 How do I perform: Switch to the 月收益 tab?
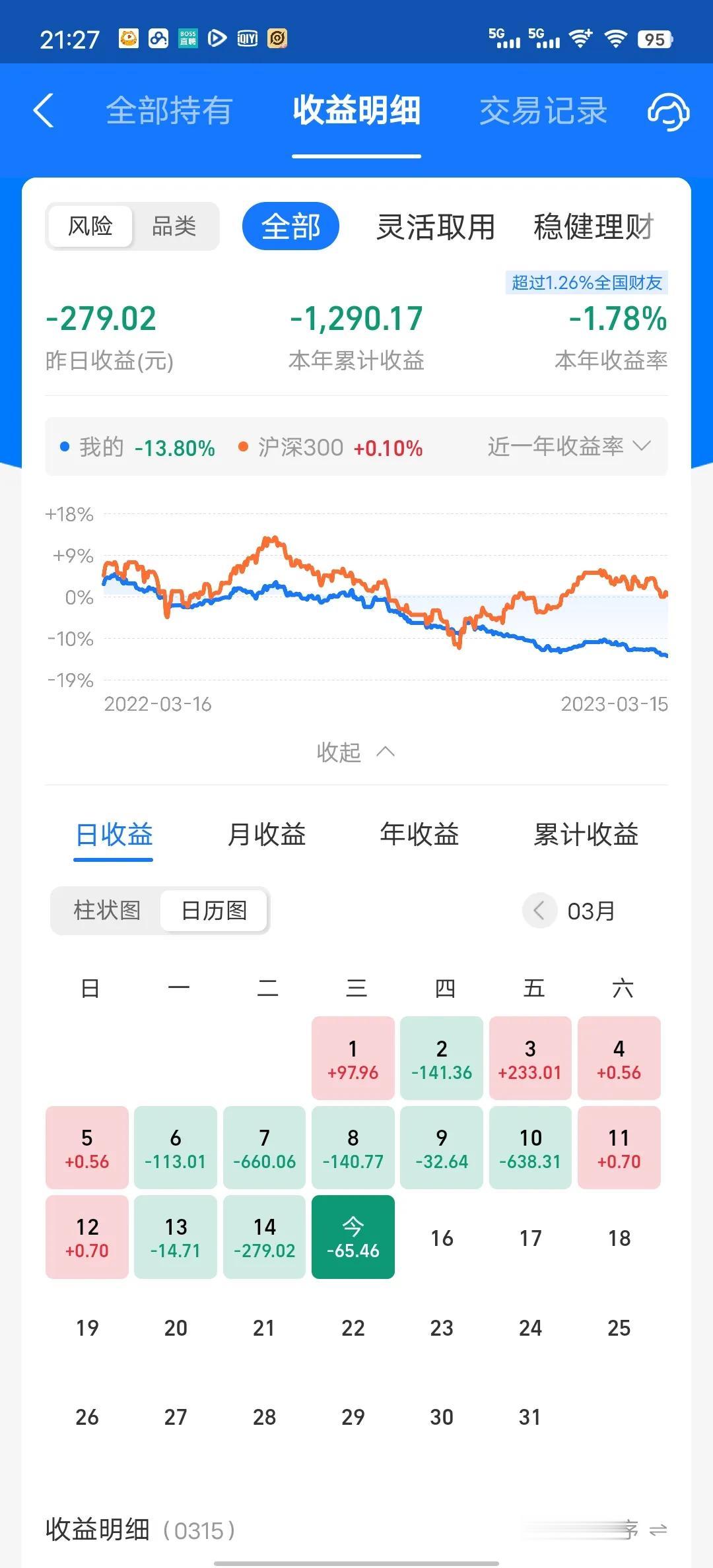[267, 835]
